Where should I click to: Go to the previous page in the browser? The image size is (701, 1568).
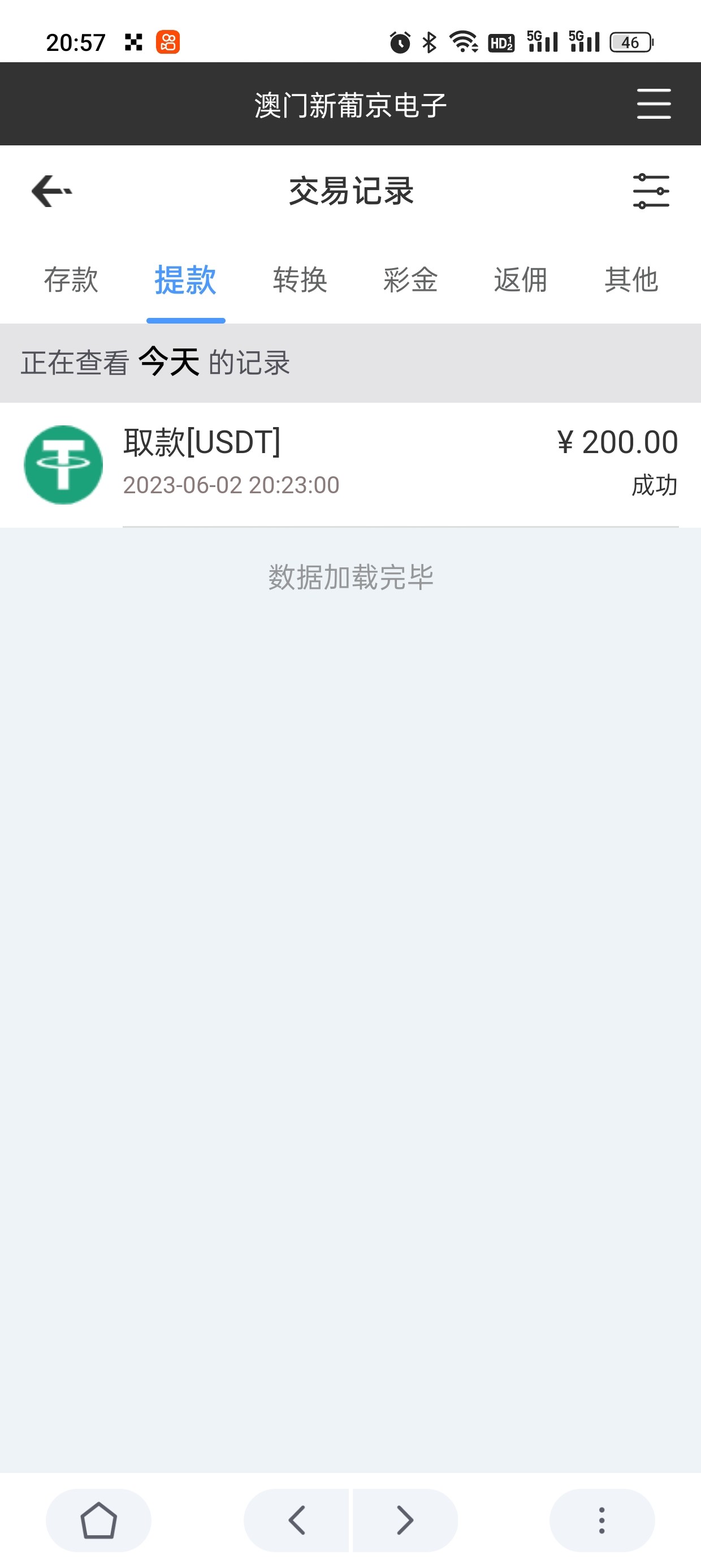tap(297, 1520)
